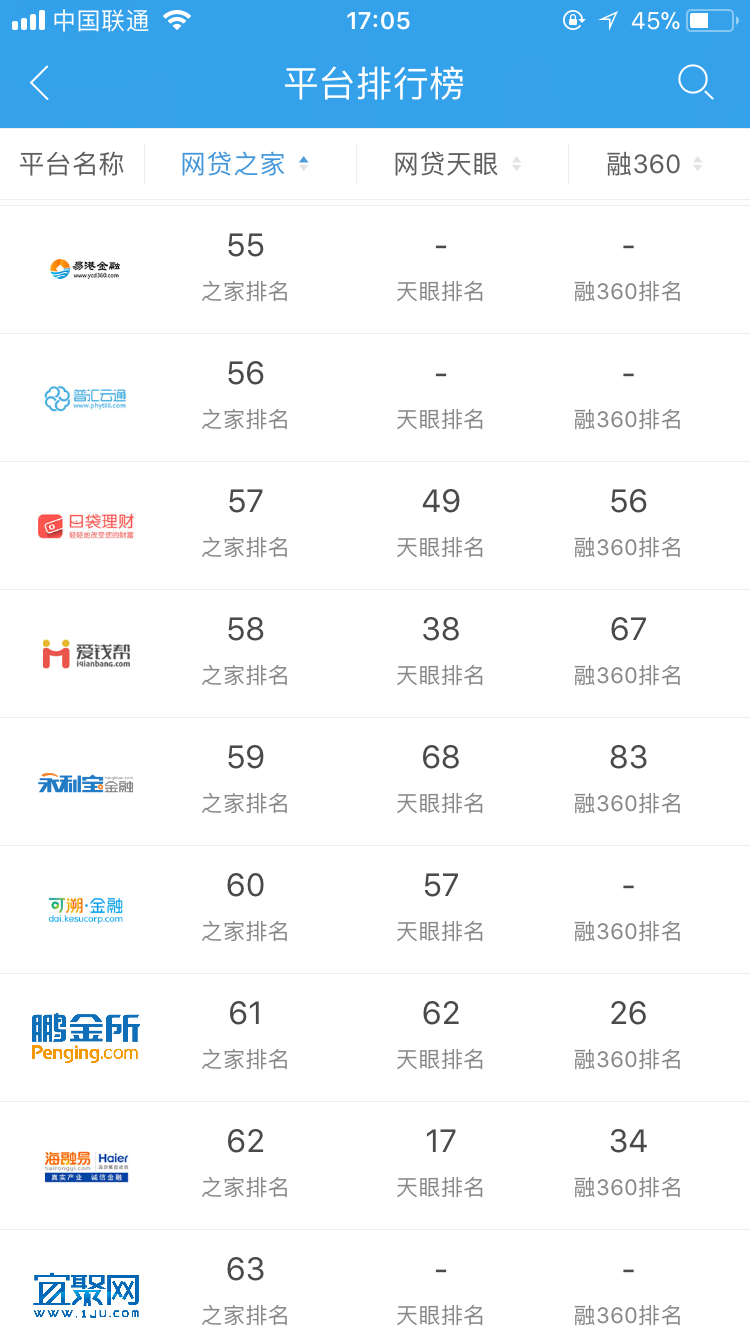Go back using the arrow in the header
Viewport: 750px width, 1334px height.
(x=40, y=83)
